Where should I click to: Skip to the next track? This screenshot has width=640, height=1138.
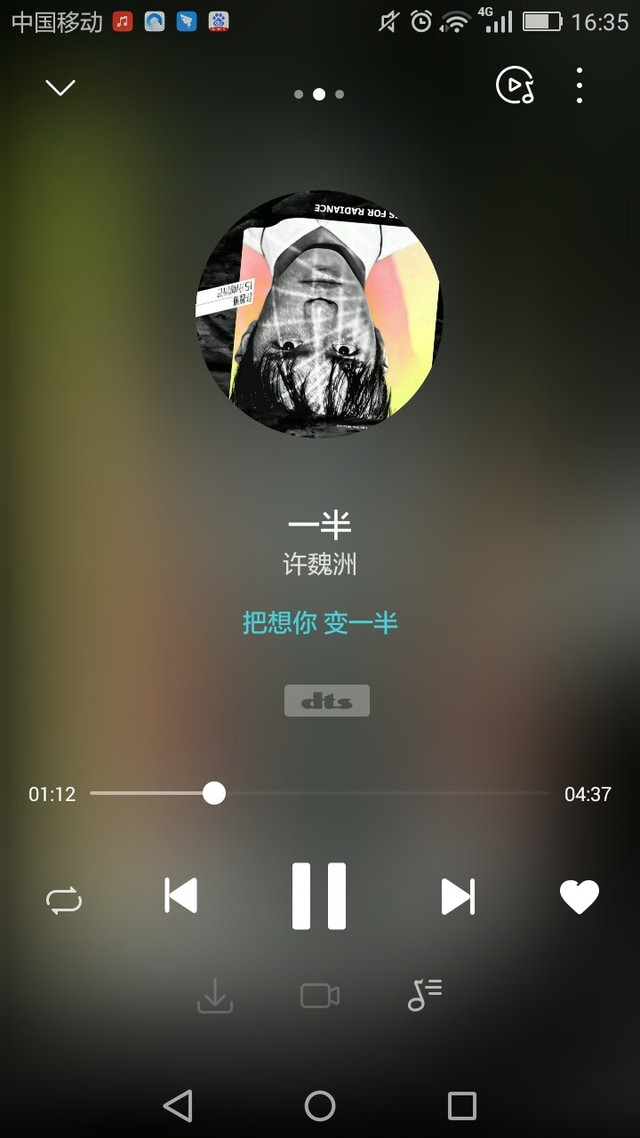point(458,896)
